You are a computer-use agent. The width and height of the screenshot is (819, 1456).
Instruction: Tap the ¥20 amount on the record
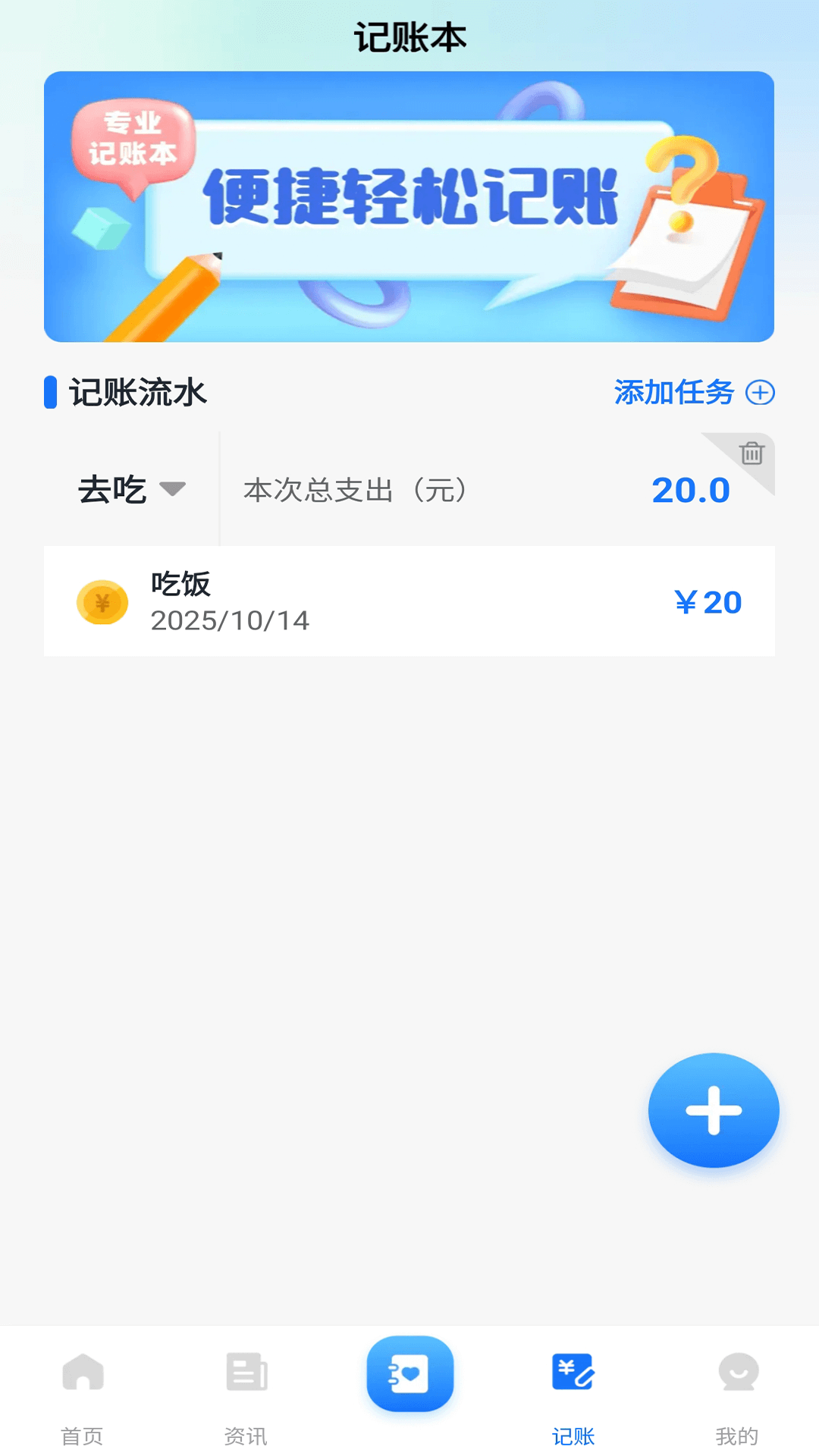[x=709, y=601]
